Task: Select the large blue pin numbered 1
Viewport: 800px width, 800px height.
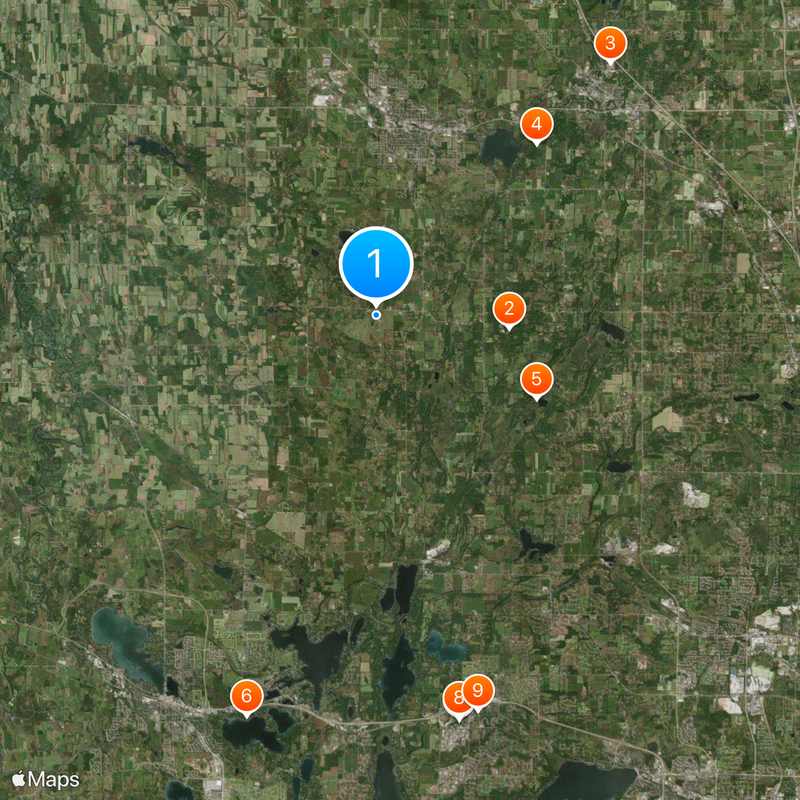Action: (x=376, y=263)
